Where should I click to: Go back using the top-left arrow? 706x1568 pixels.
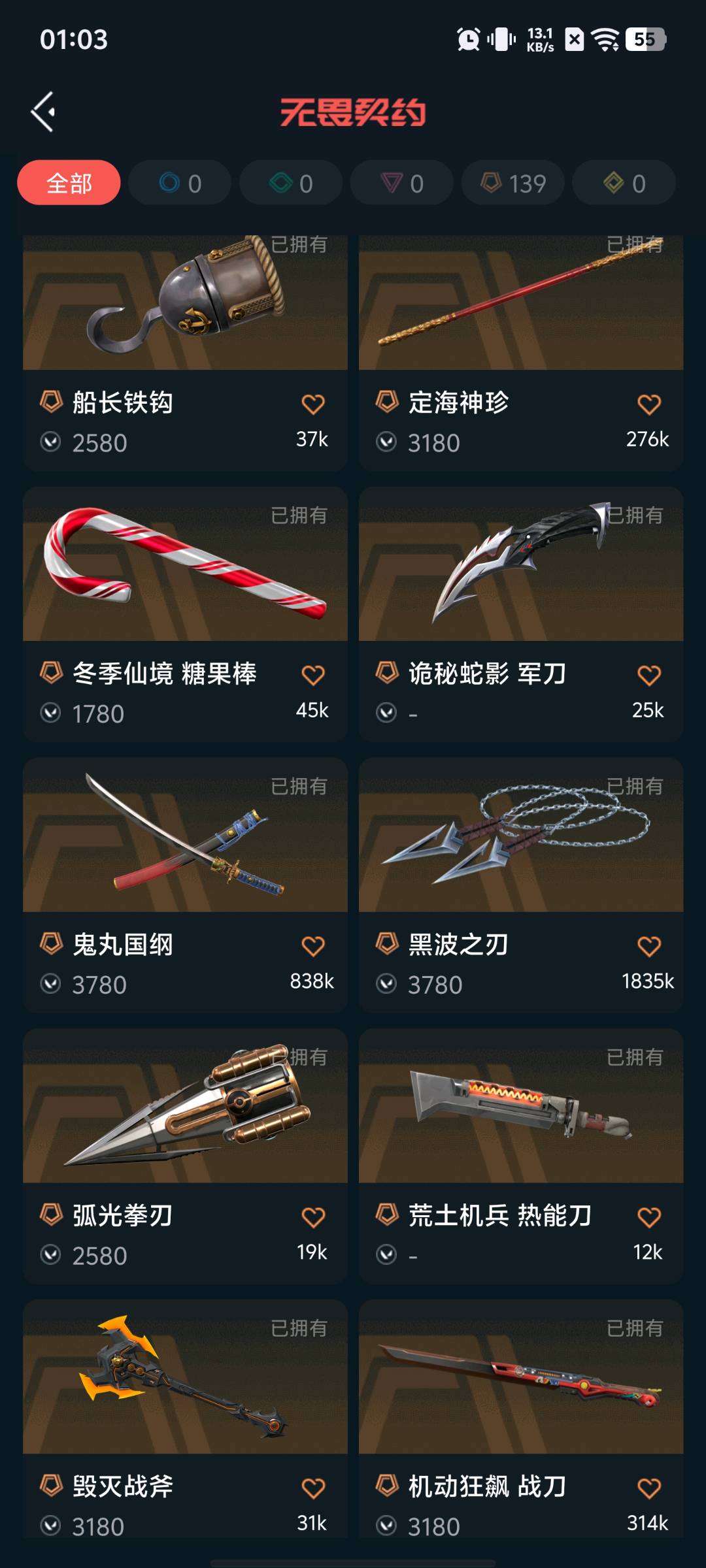coord(43,112)
